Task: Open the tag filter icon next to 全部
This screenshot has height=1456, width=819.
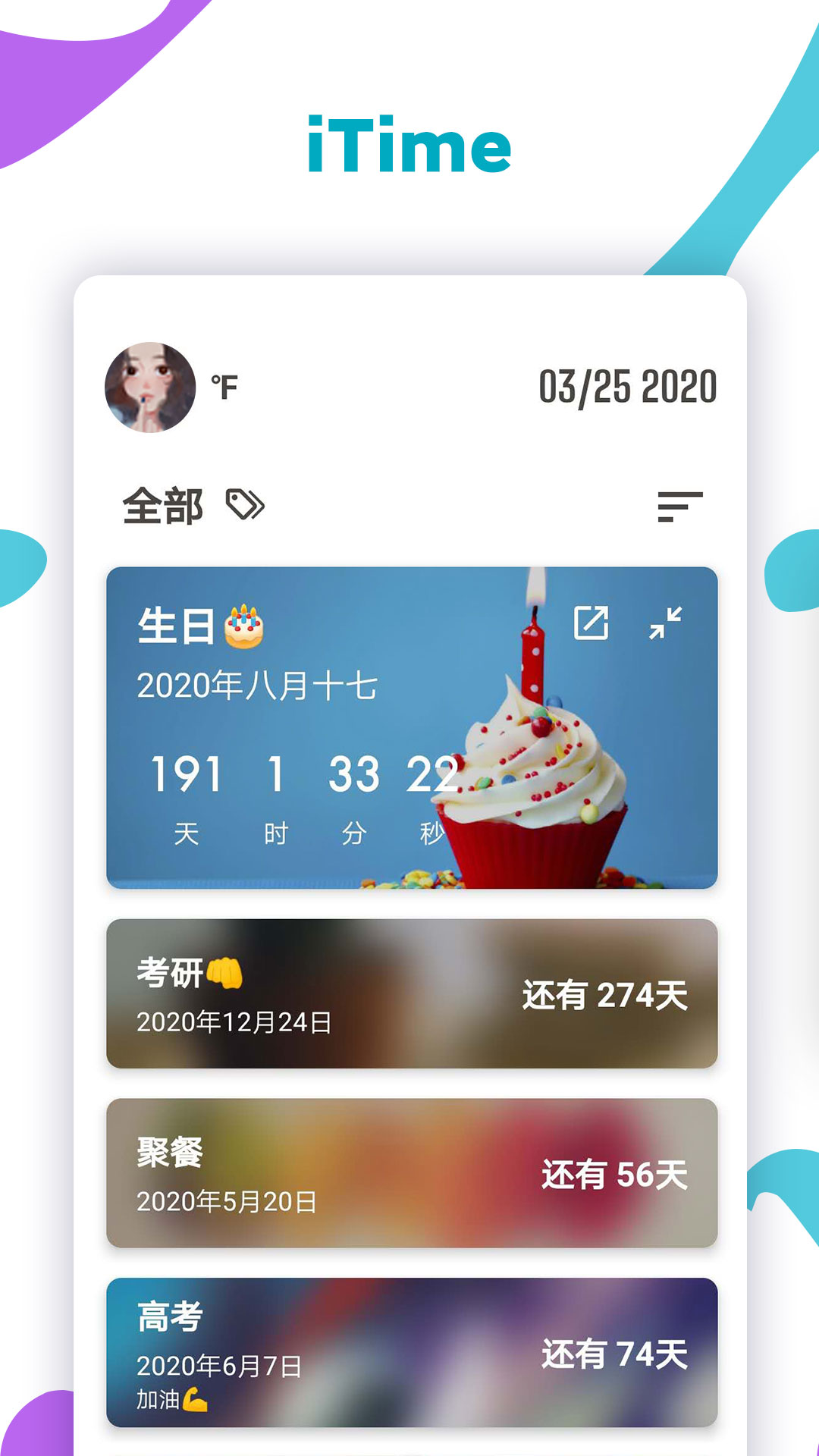Action: 246,504
